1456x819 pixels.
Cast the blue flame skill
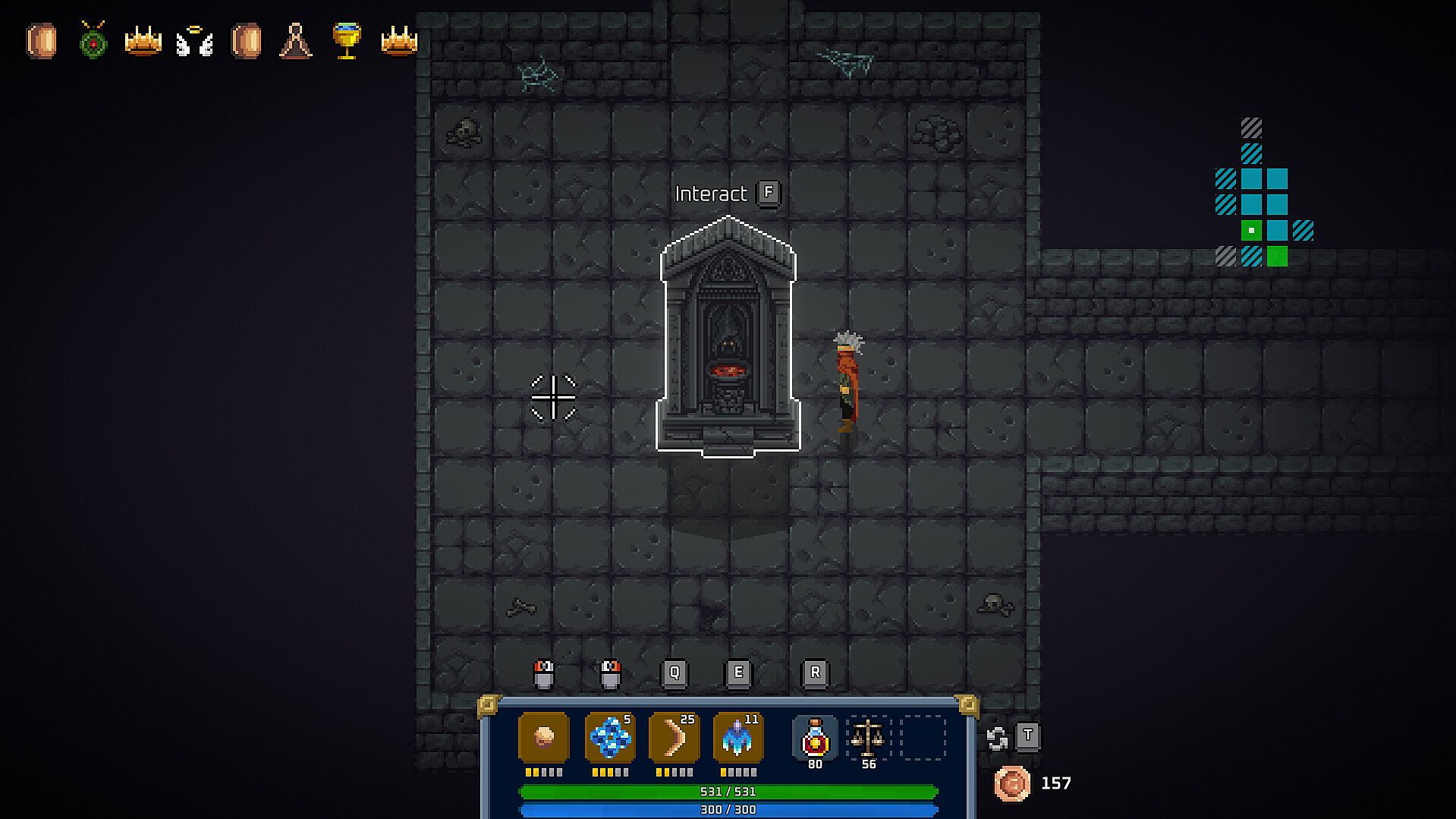[737, 738]
